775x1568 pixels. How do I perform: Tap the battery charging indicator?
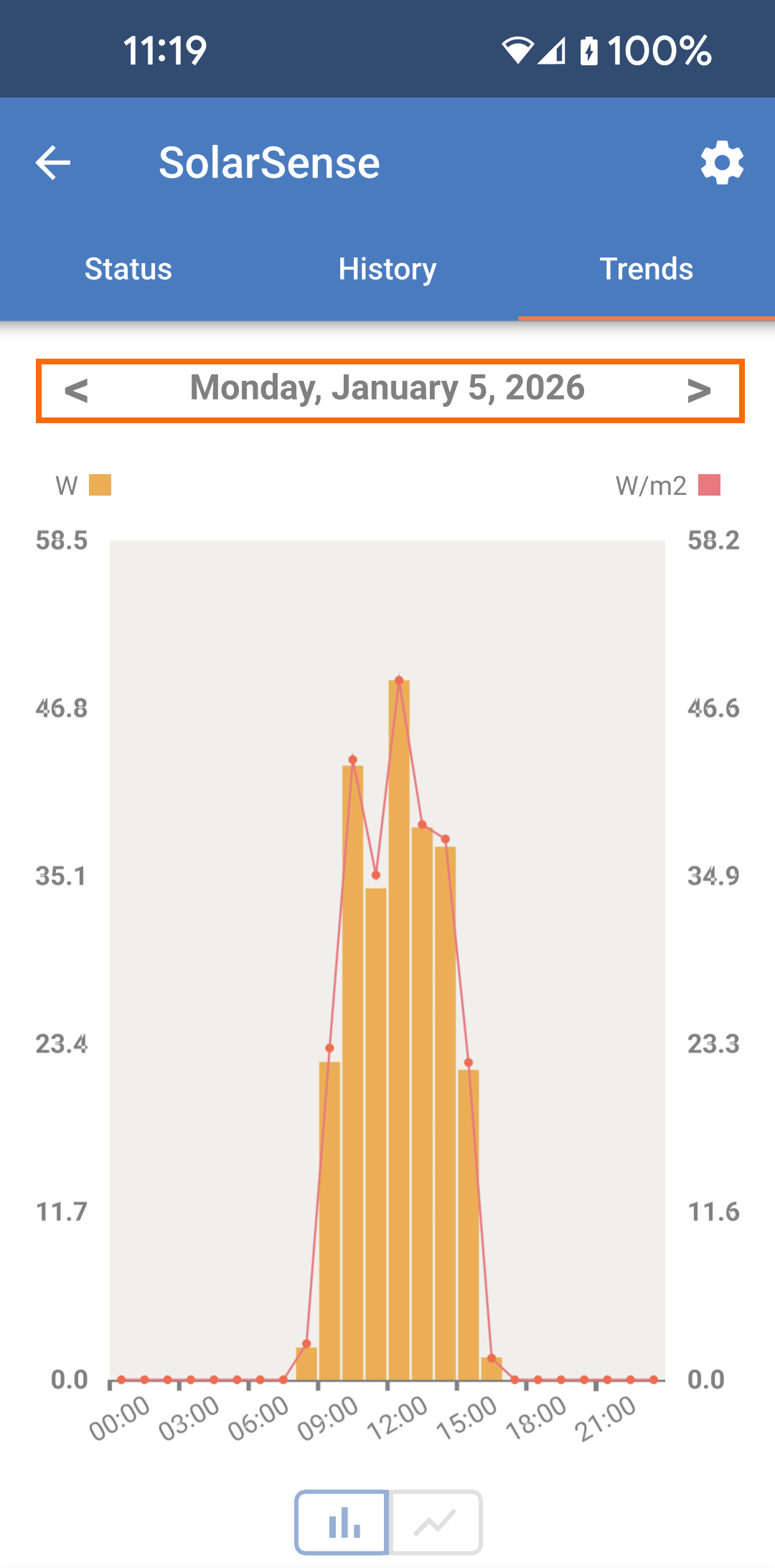point(590,49)
